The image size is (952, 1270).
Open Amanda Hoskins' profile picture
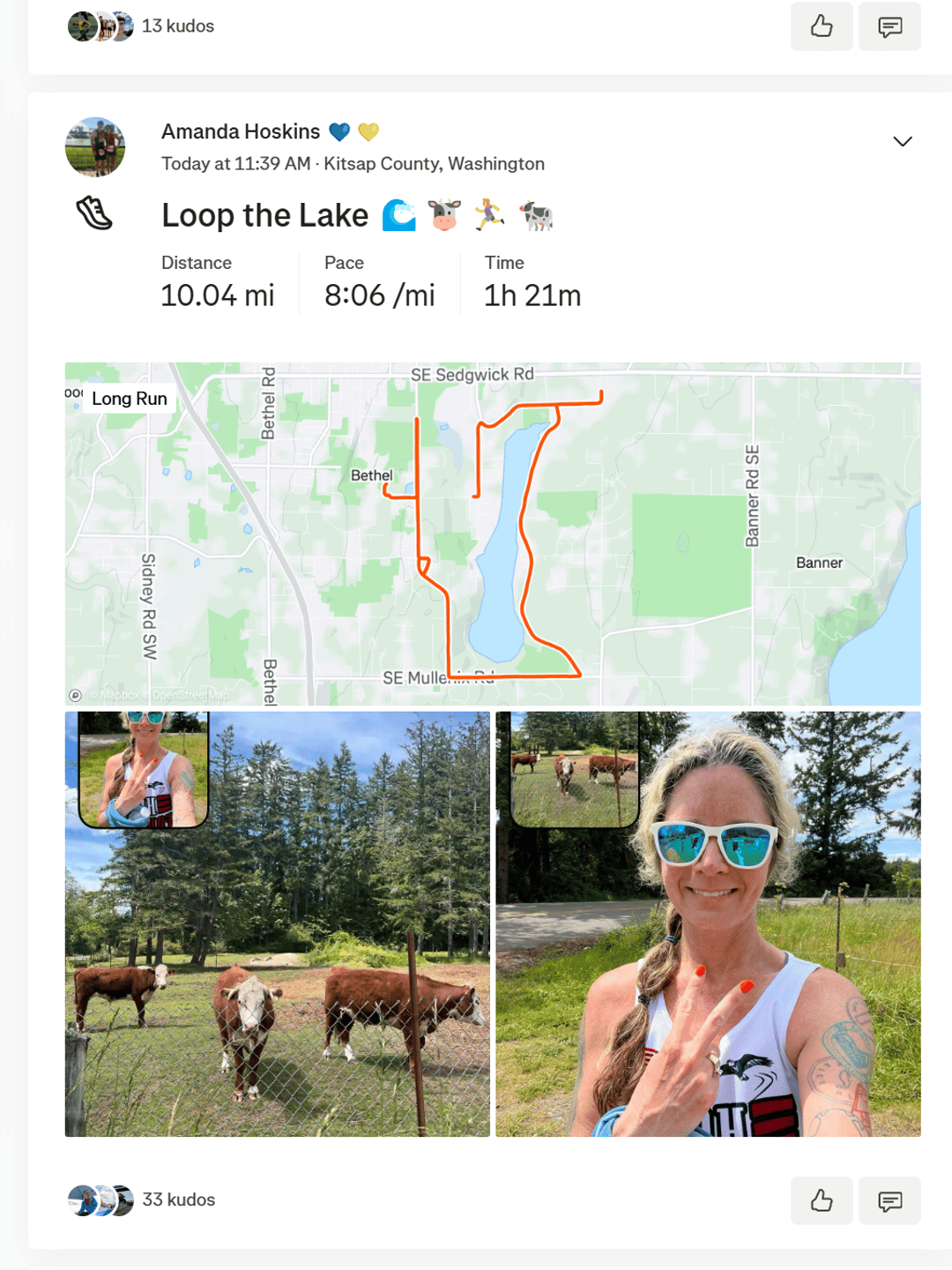(95, 147)
